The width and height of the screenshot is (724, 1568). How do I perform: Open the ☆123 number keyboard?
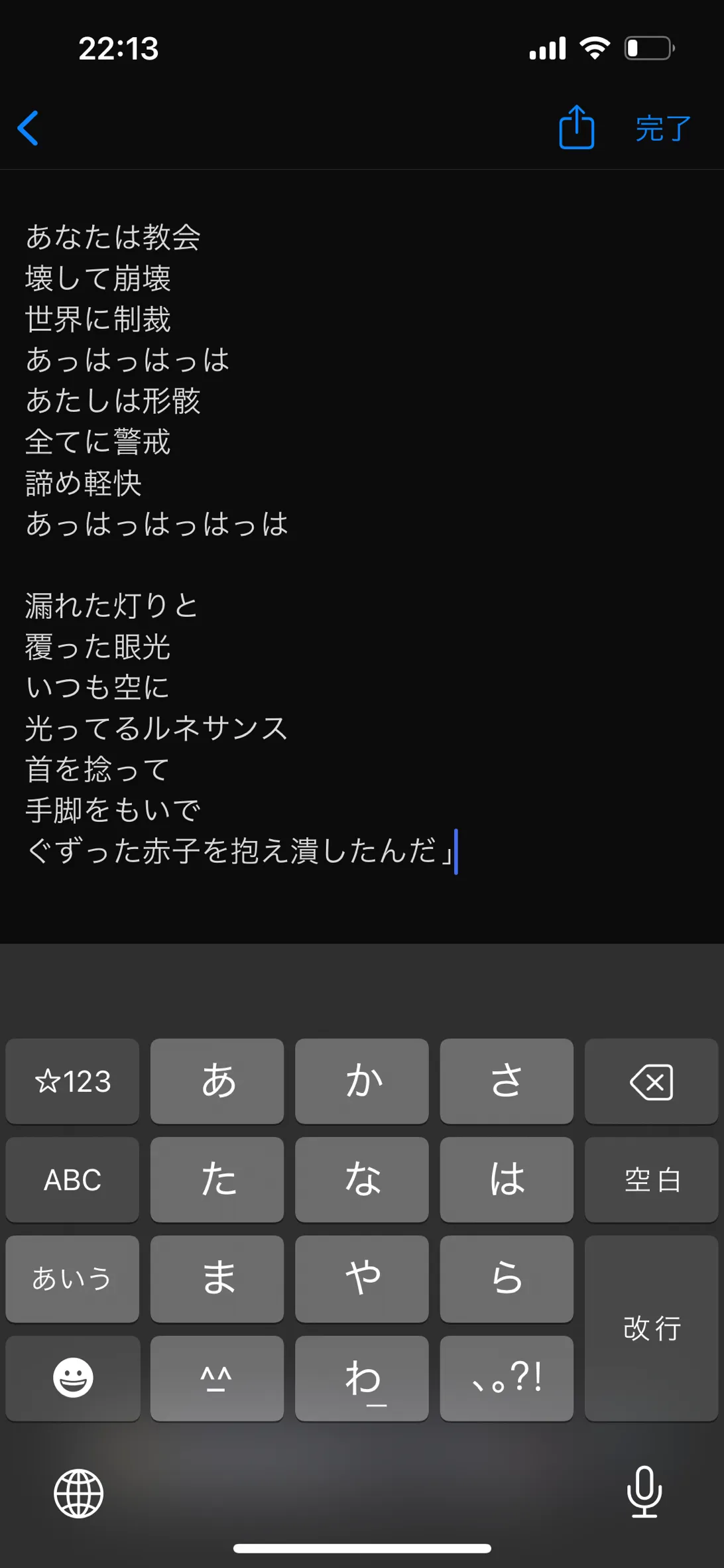72,1081
